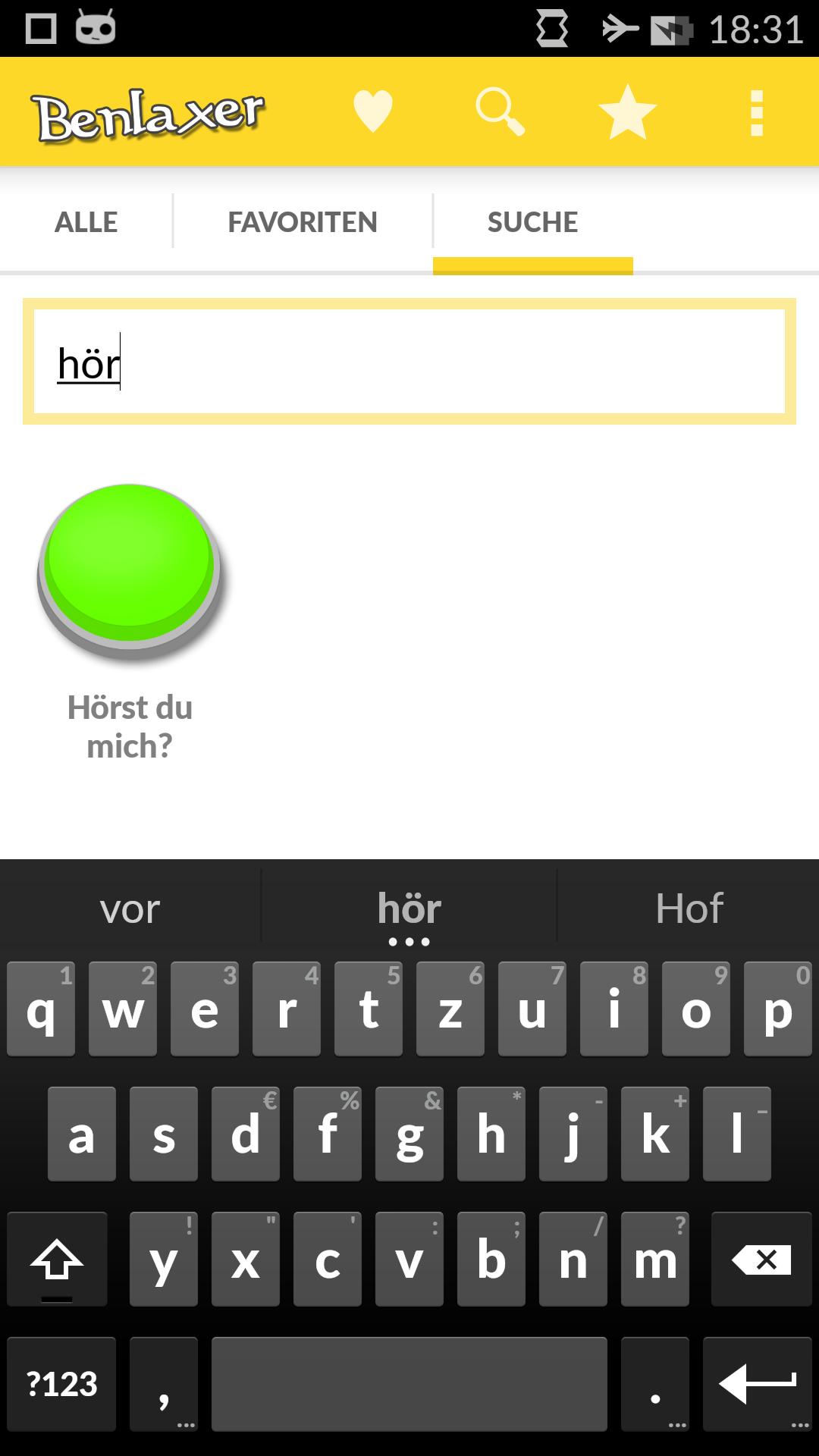819x1456 pixels.
Task: Tap the star icon in the app bar
Action: click(x=627, y=112)
